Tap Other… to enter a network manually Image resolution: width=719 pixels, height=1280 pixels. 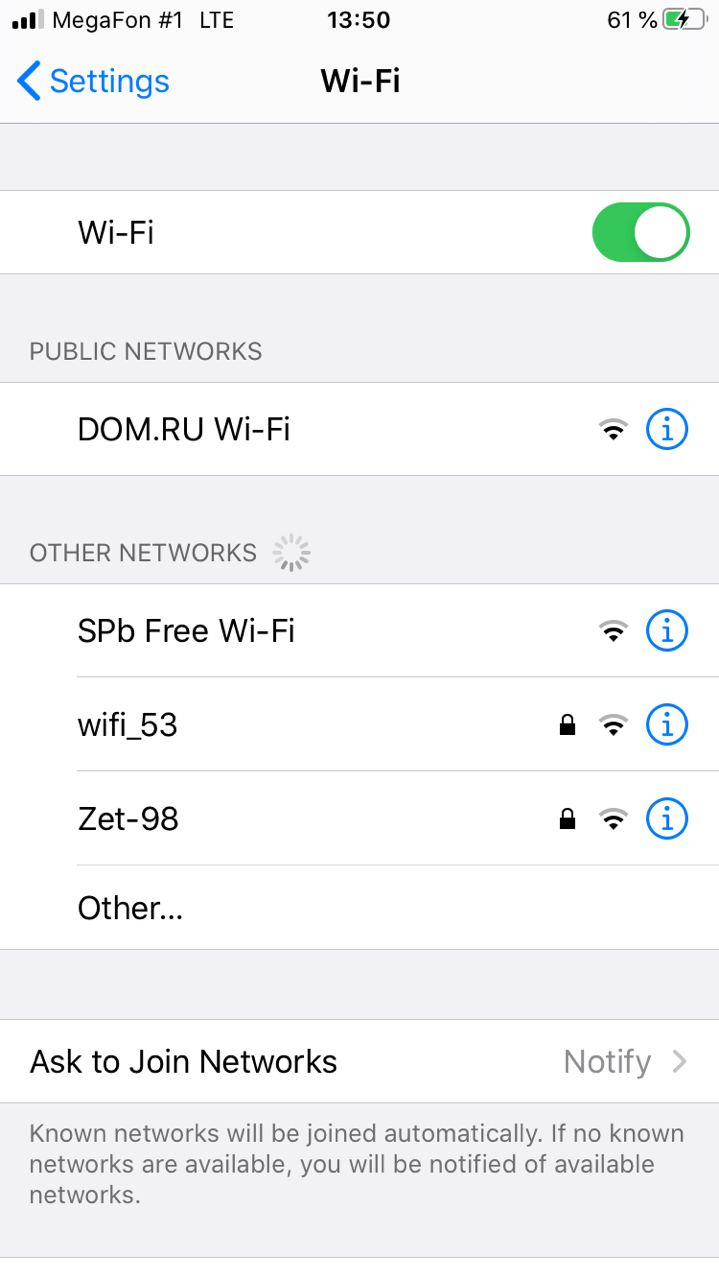[360, 908]
